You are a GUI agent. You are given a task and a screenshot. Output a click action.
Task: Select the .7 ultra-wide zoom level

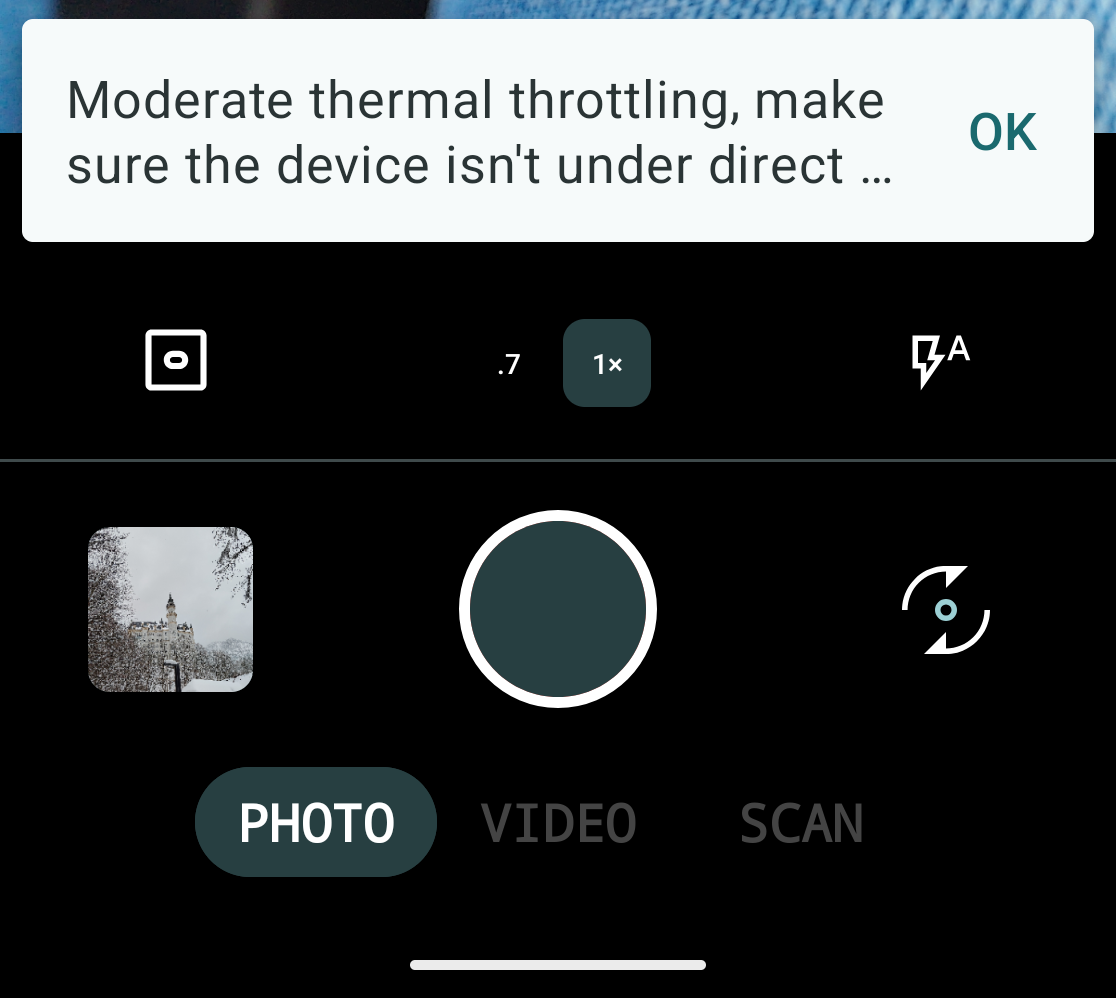(x=509, y=365)
